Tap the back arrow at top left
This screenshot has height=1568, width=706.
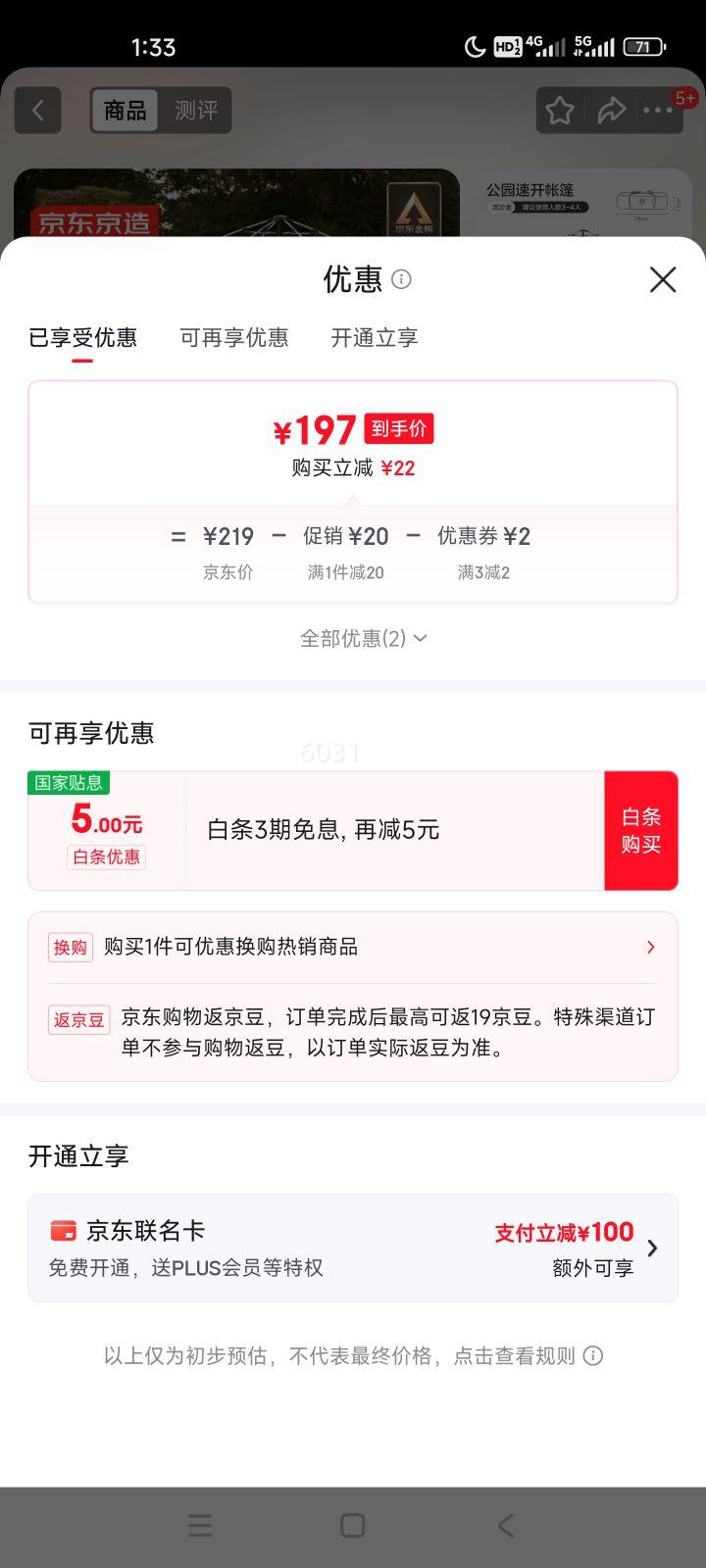click(x=37, y=110)
